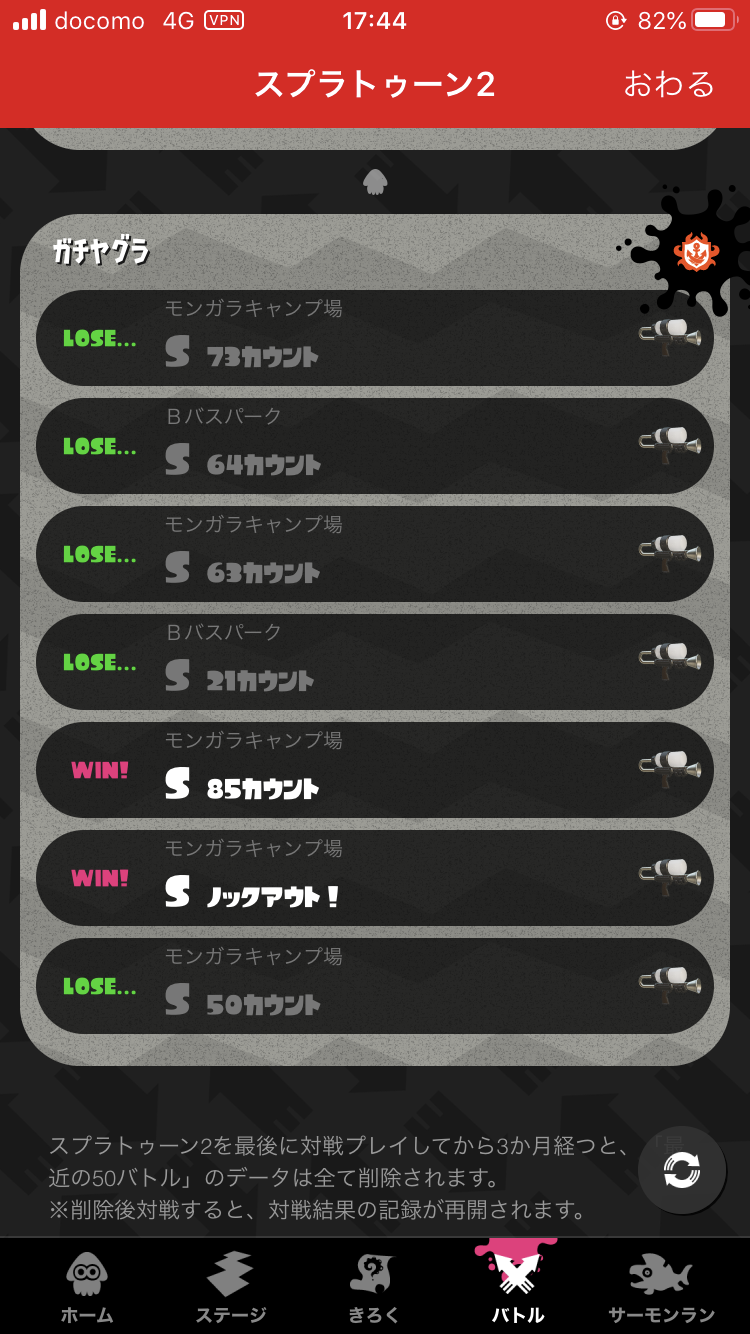Open the lost battle with 50カウント
Screen dimensions: 750x1334
click(x=375, y=986)
